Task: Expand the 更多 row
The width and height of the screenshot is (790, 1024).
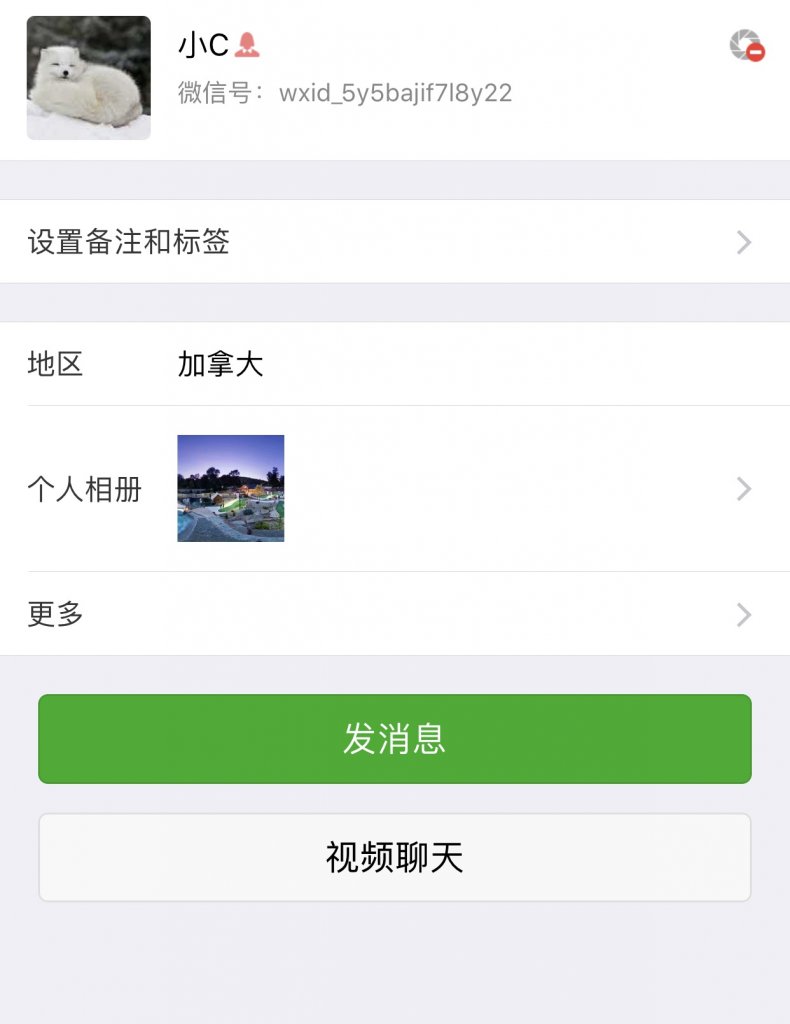Action: 394,614
